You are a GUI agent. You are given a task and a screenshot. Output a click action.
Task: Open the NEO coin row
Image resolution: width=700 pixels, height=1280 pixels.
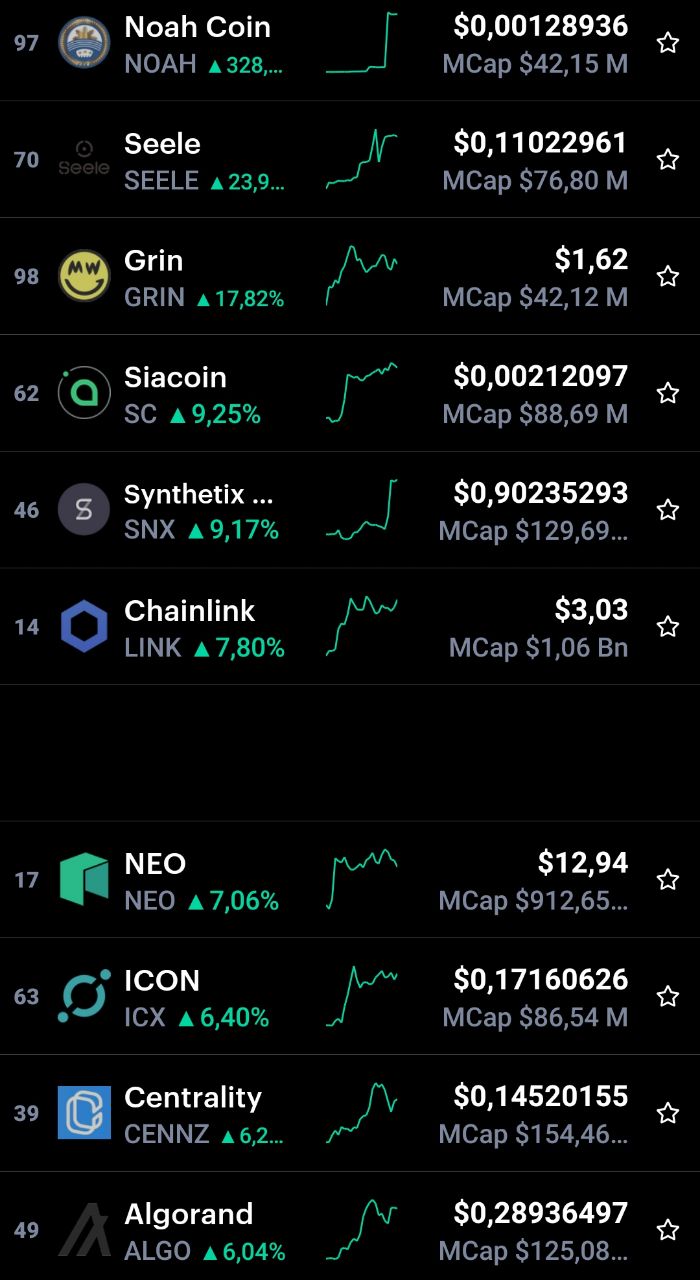[x=350, y=880]
